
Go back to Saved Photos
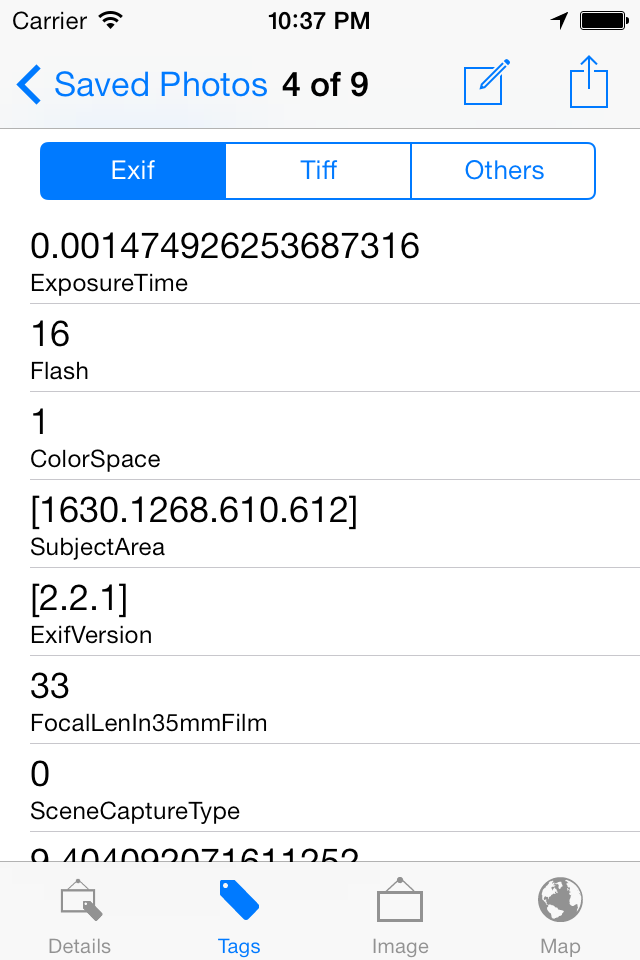click(x=142, y=85)
